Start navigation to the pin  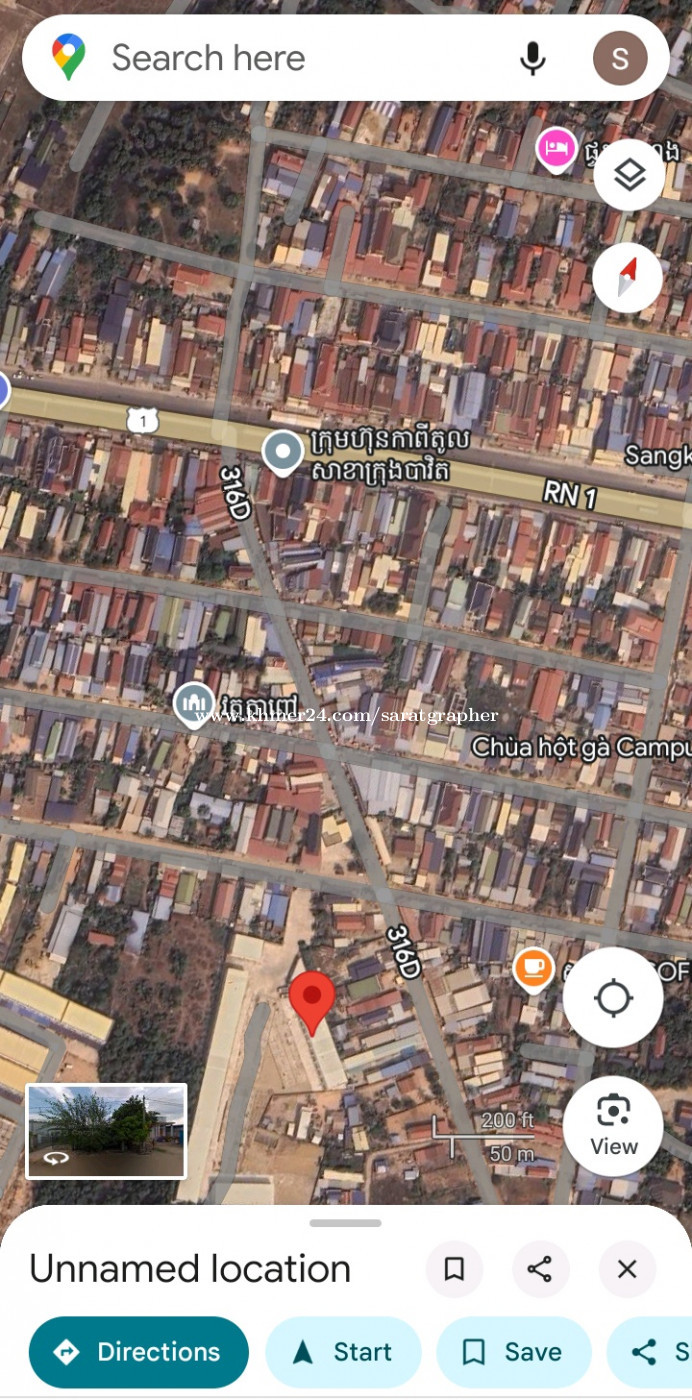pyautogui.click(x=343, y=1352)
